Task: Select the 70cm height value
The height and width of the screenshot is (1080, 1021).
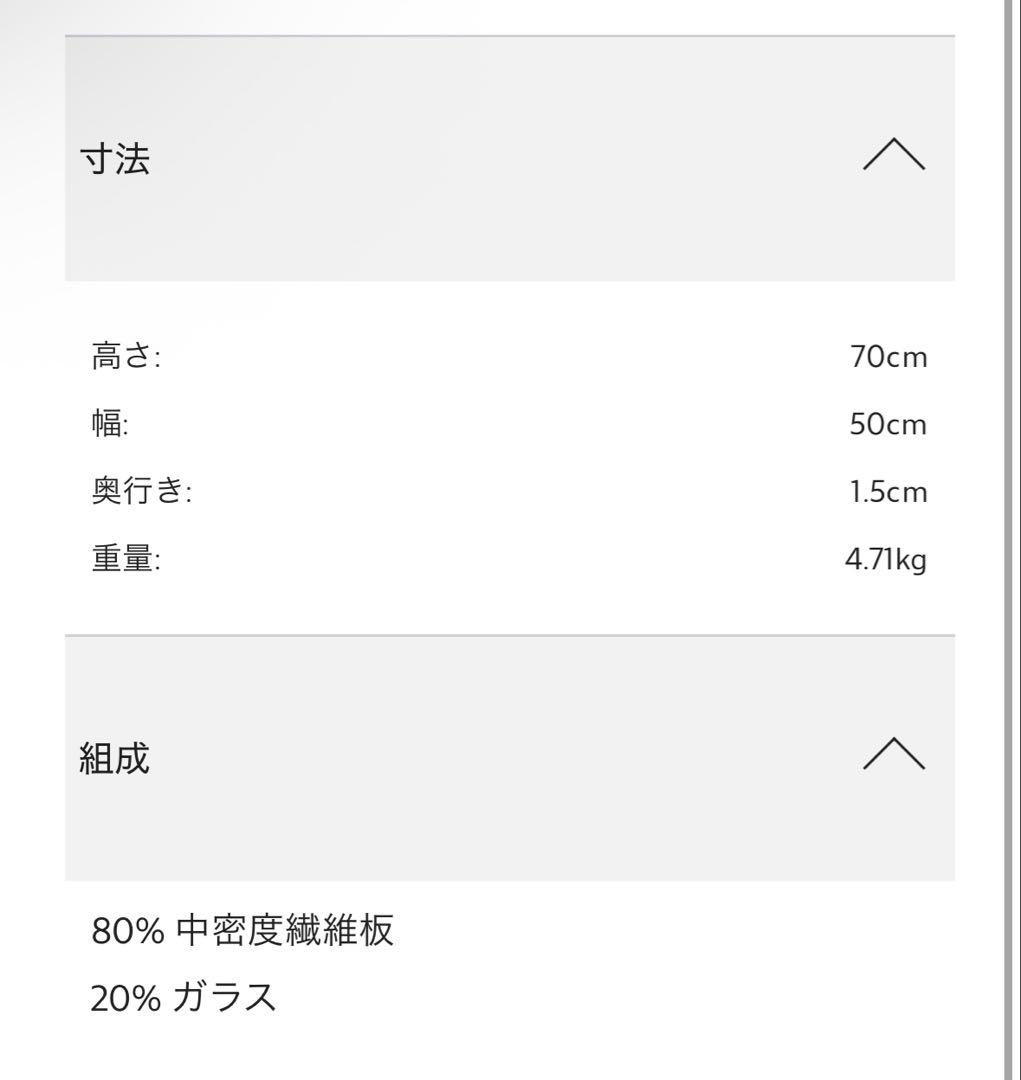Action: [x=888, y=356]
